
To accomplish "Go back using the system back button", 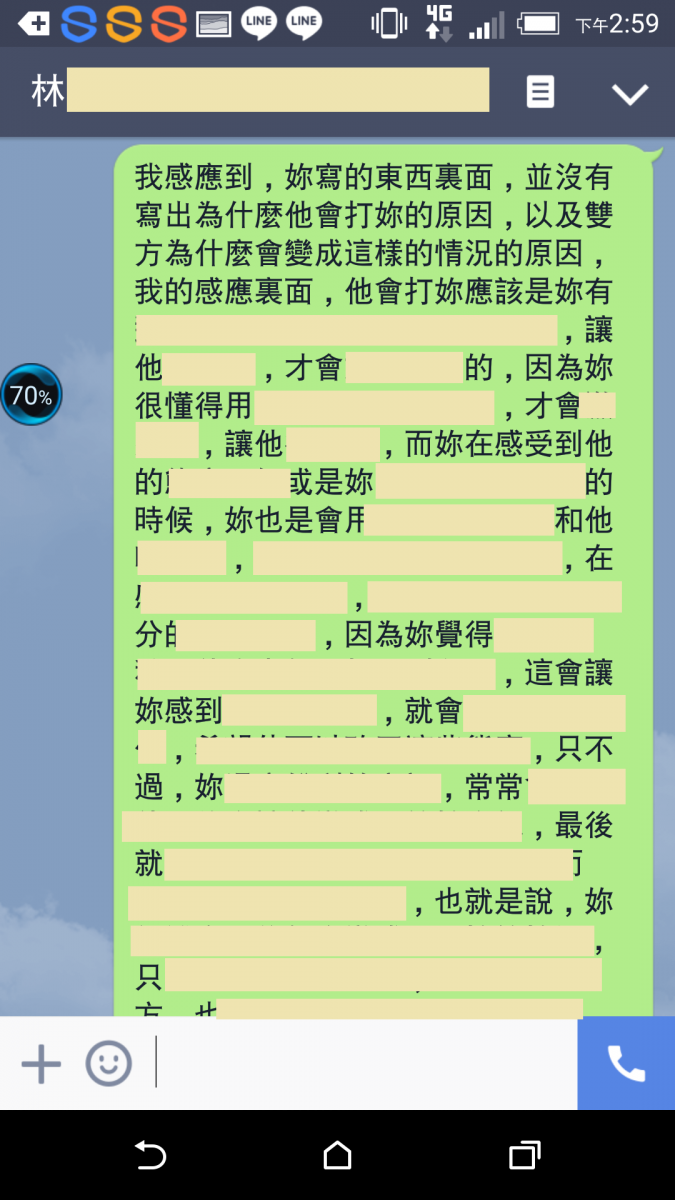I will coord(150,1156).
